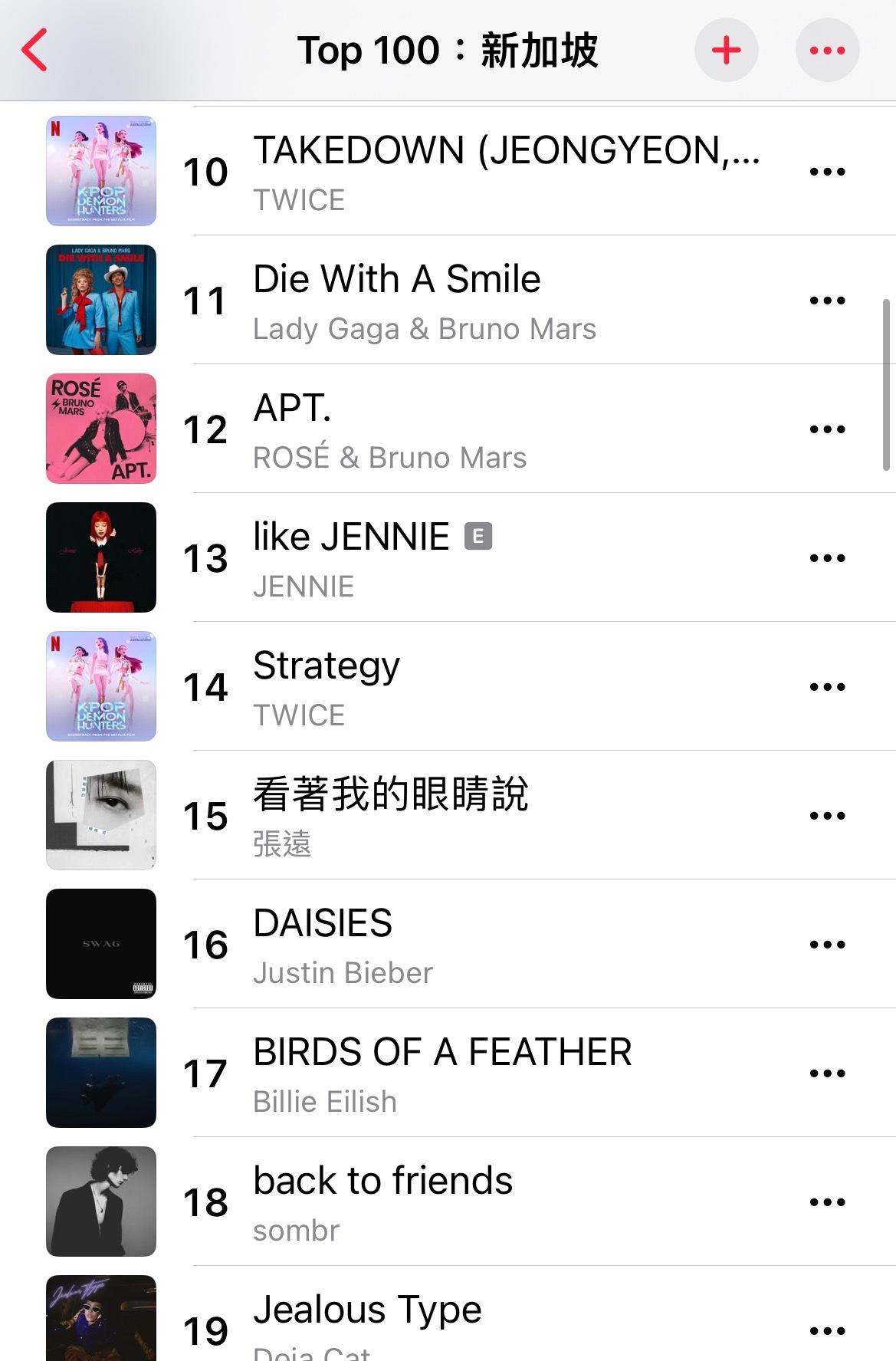Add the Top 100 playlist to library

click(x=726, y=51)
